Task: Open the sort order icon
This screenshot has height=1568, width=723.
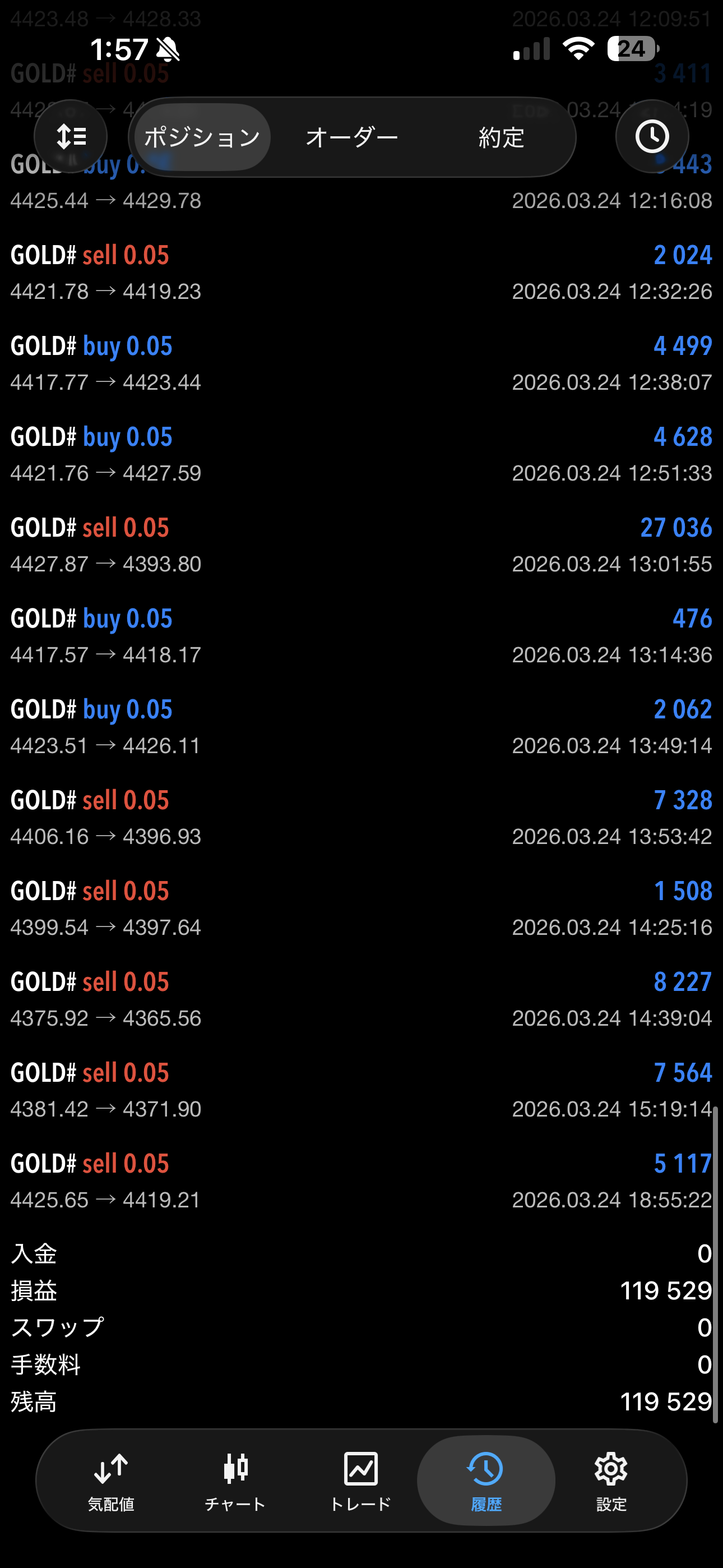Action: [71, 136]
